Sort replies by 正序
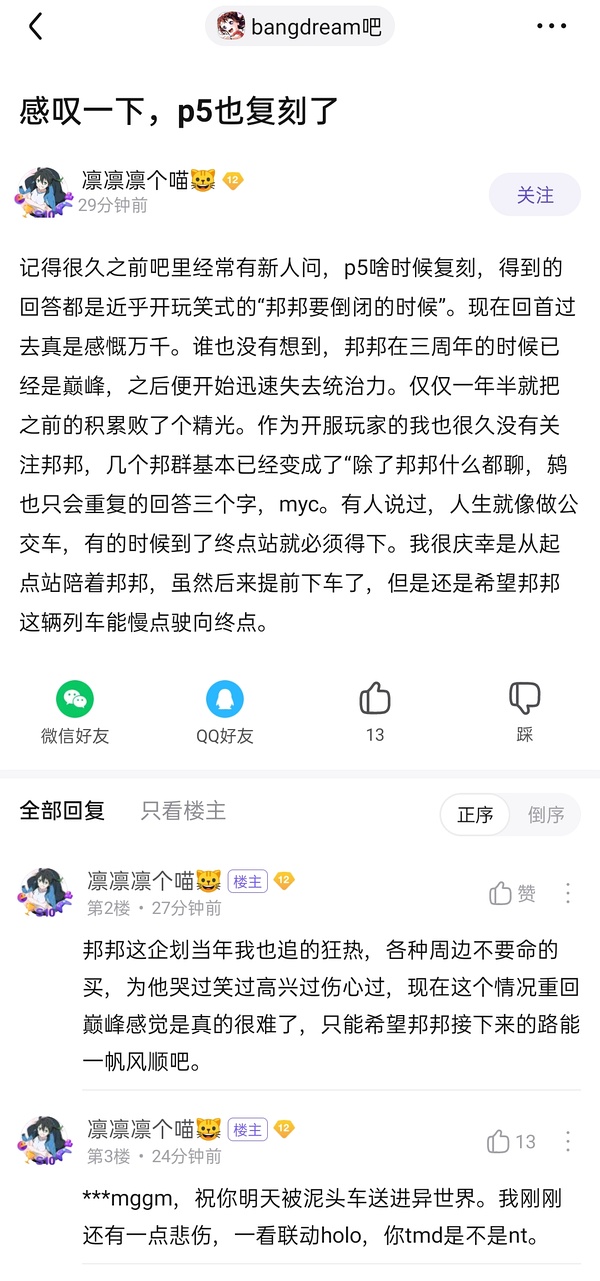The image size is (600, 1281). (475, 815)
